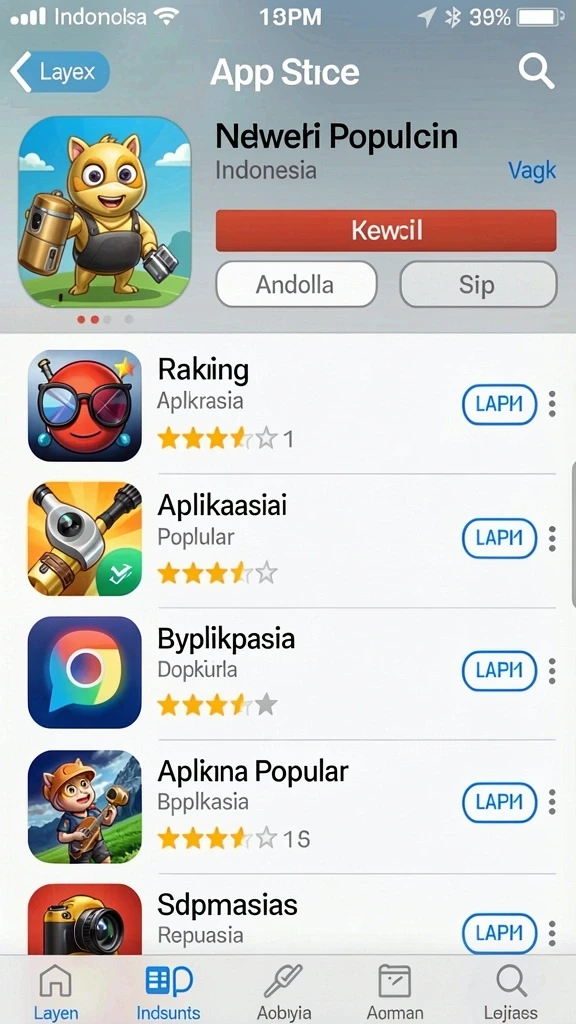This screenshot has width=576, height=1024.
Task: Tap the LAPИ button beside Aplkina Popular
Action: 500,802
